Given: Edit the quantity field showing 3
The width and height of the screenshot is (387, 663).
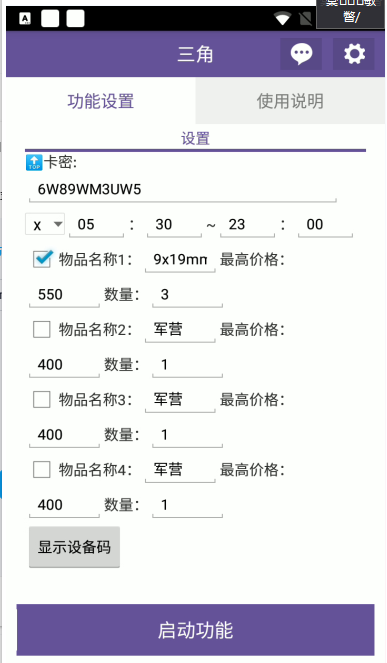Looking at the screenshot, I should [187, 294].
